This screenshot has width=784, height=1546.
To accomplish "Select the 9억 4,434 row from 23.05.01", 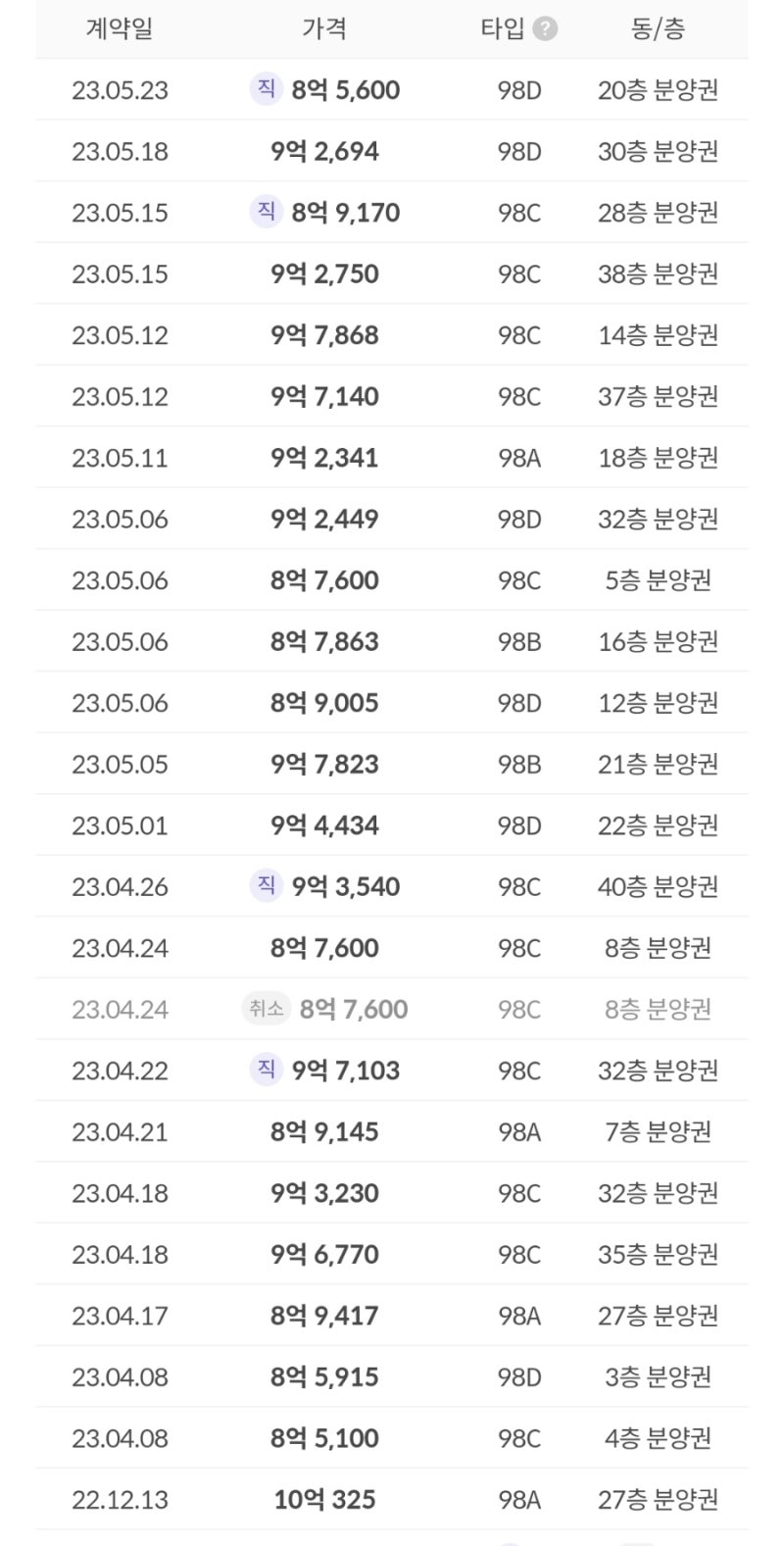I will (392, 824).
